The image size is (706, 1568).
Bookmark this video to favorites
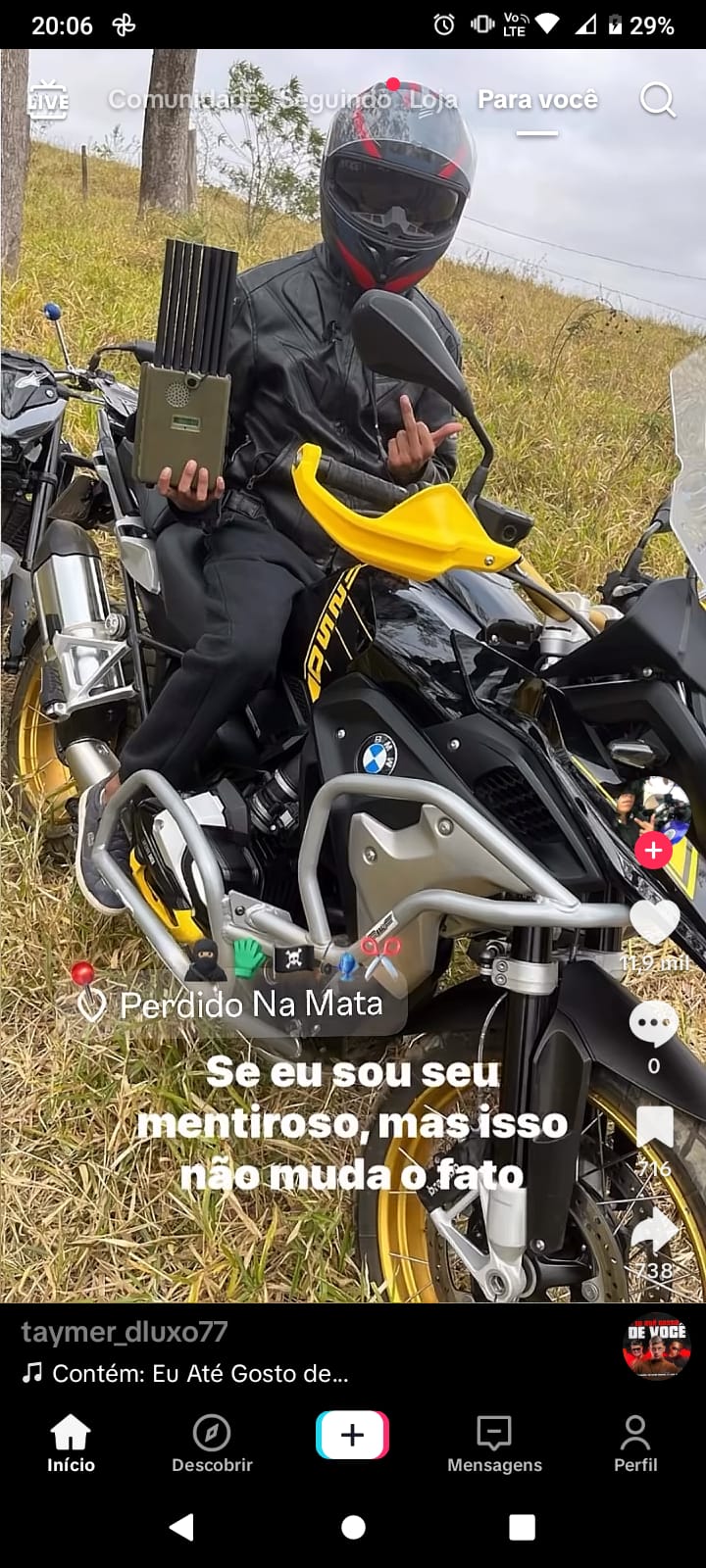pos(654,1127)
